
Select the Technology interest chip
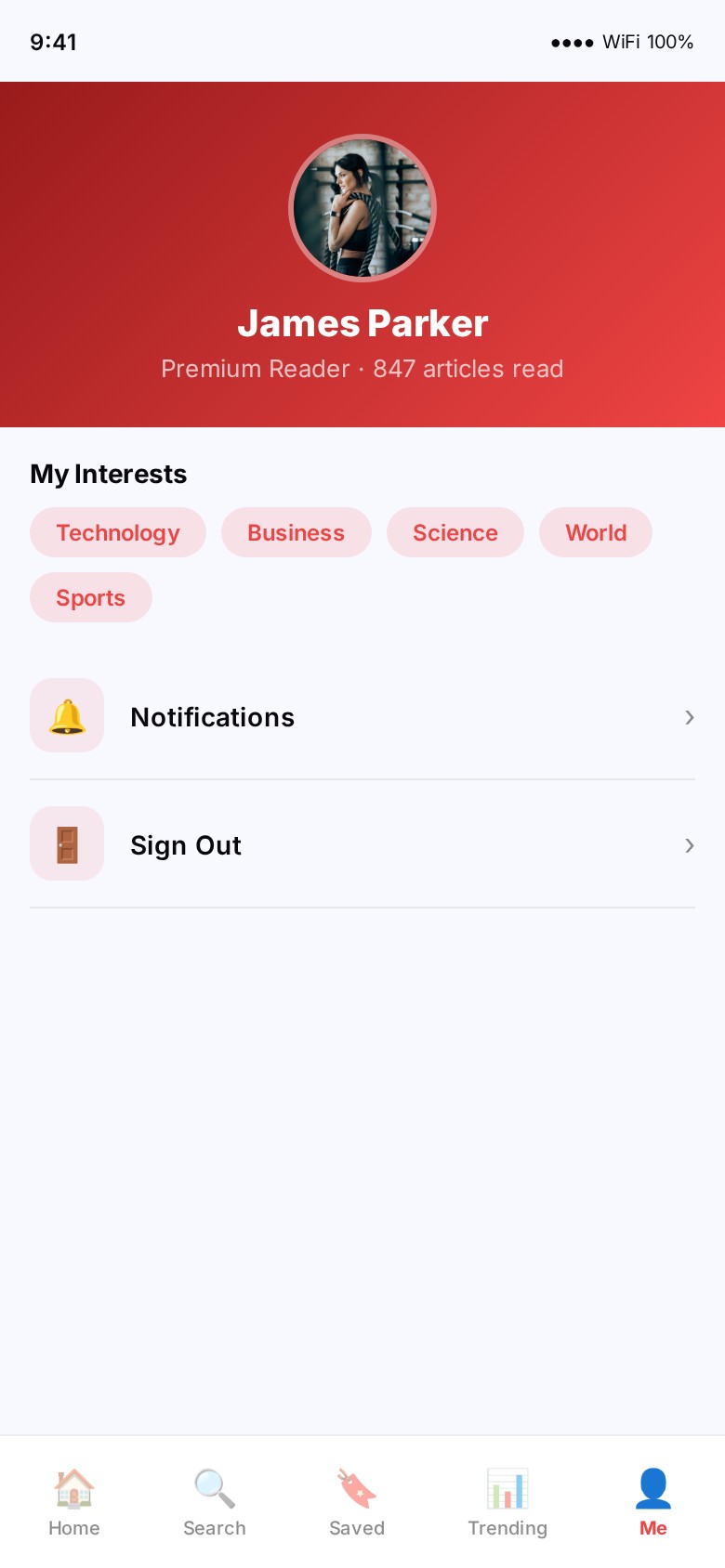[118, 532]
